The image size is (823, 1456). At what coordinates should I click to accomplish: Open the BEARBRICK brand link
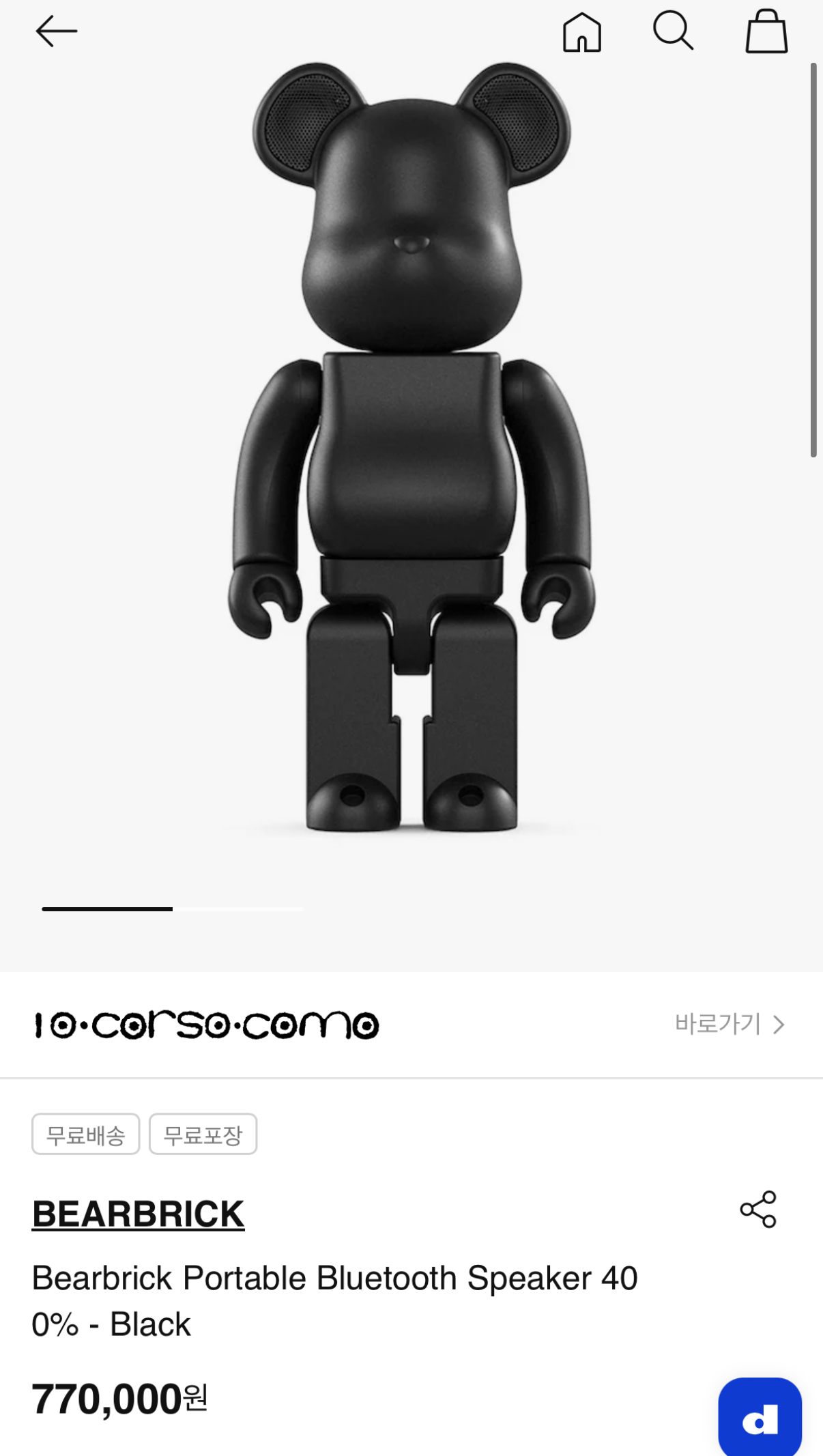(138, 1214)
